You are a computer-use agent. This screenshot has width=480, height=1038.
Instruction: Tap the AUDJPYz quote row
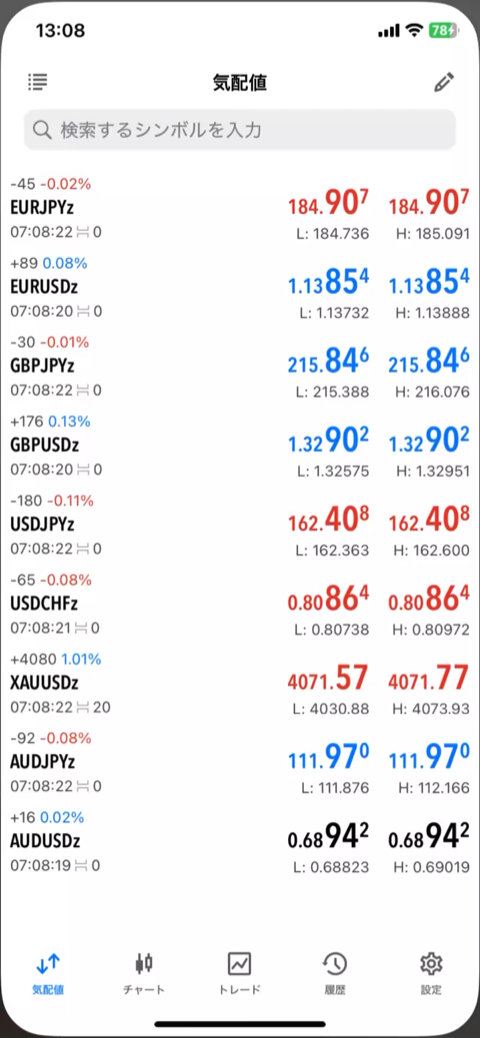pyautogui.click(x=240, y=762)
